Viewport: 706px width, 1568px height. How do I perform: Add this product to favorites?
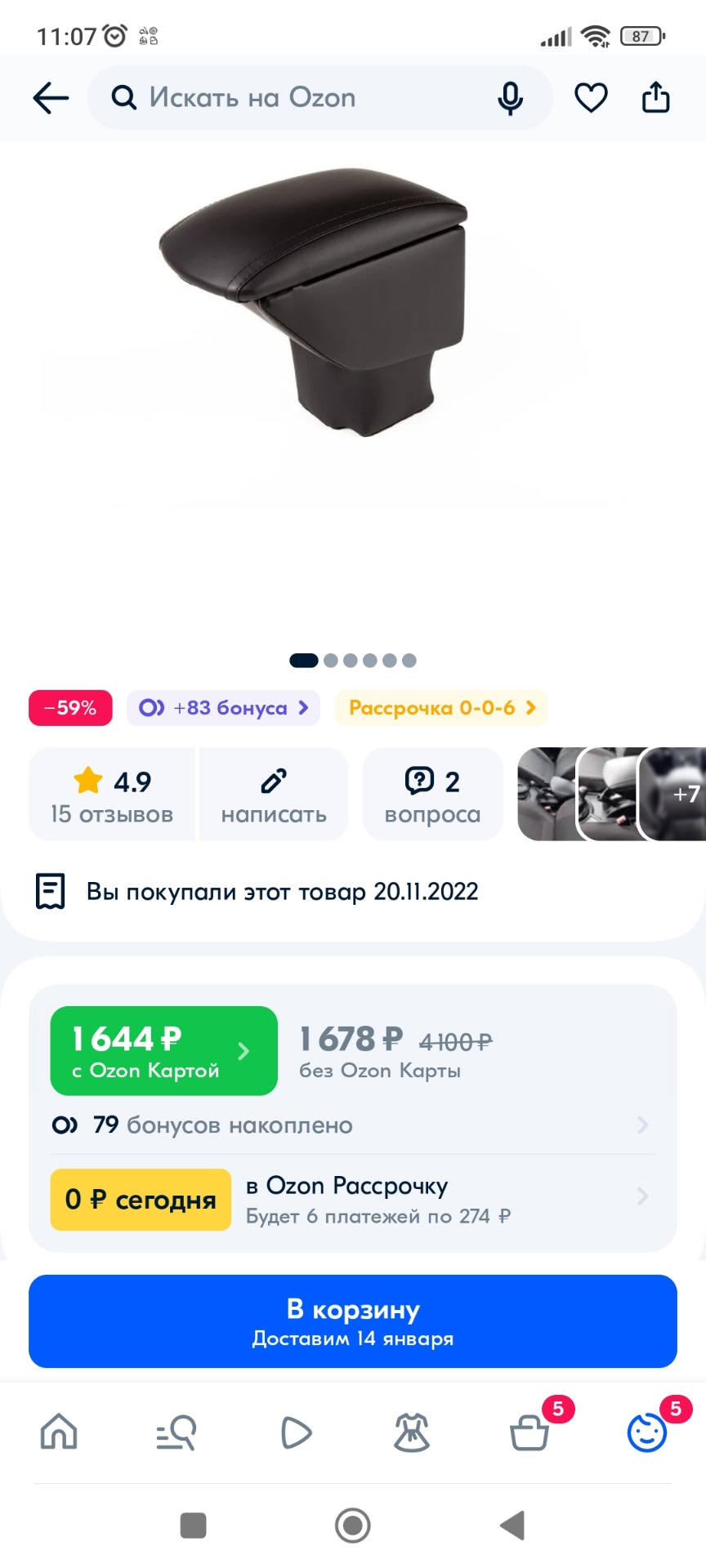point(591,98)
